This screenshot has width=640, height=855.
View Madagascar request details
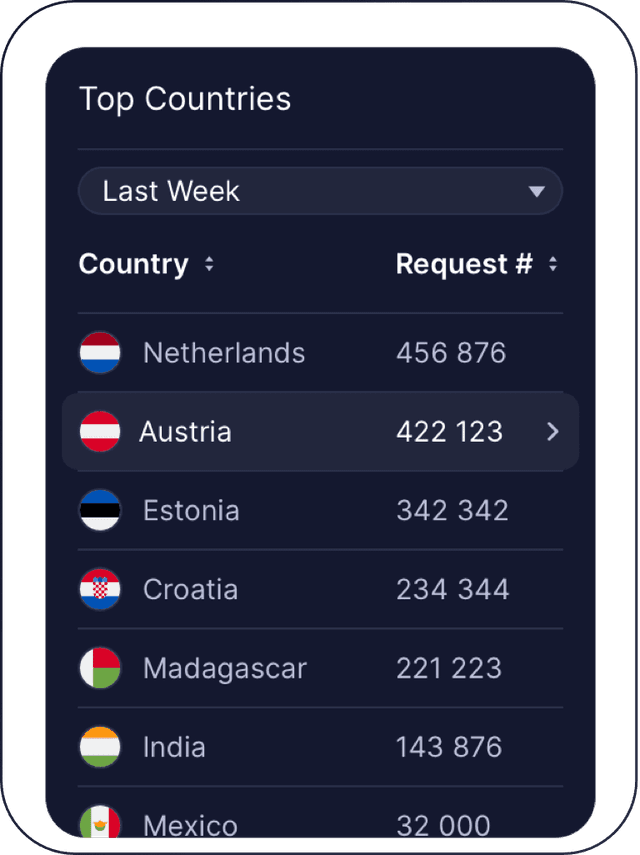(x=320, y=668)
